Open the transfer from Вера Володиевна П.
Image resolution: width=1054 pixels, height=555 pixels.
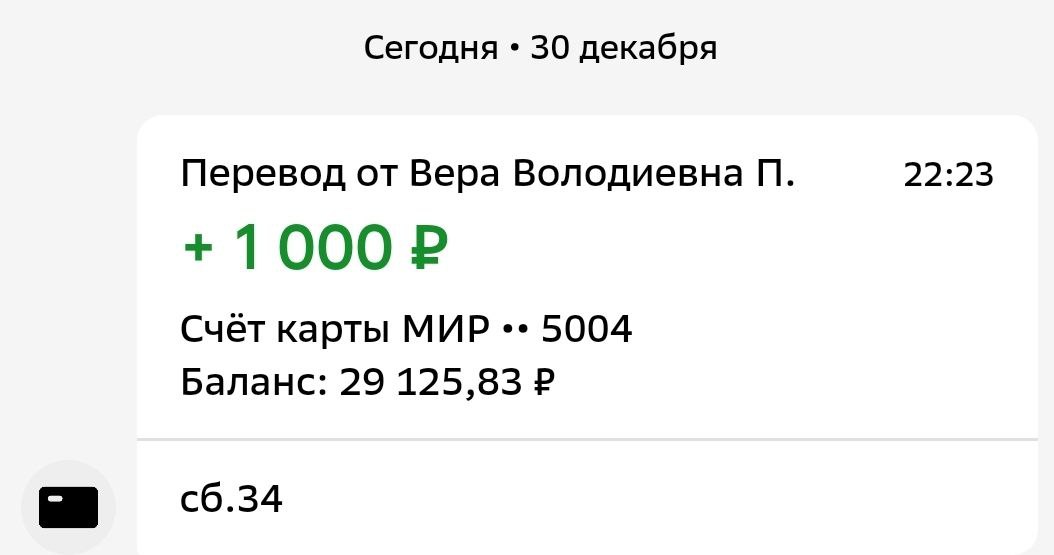pos(486,176)
